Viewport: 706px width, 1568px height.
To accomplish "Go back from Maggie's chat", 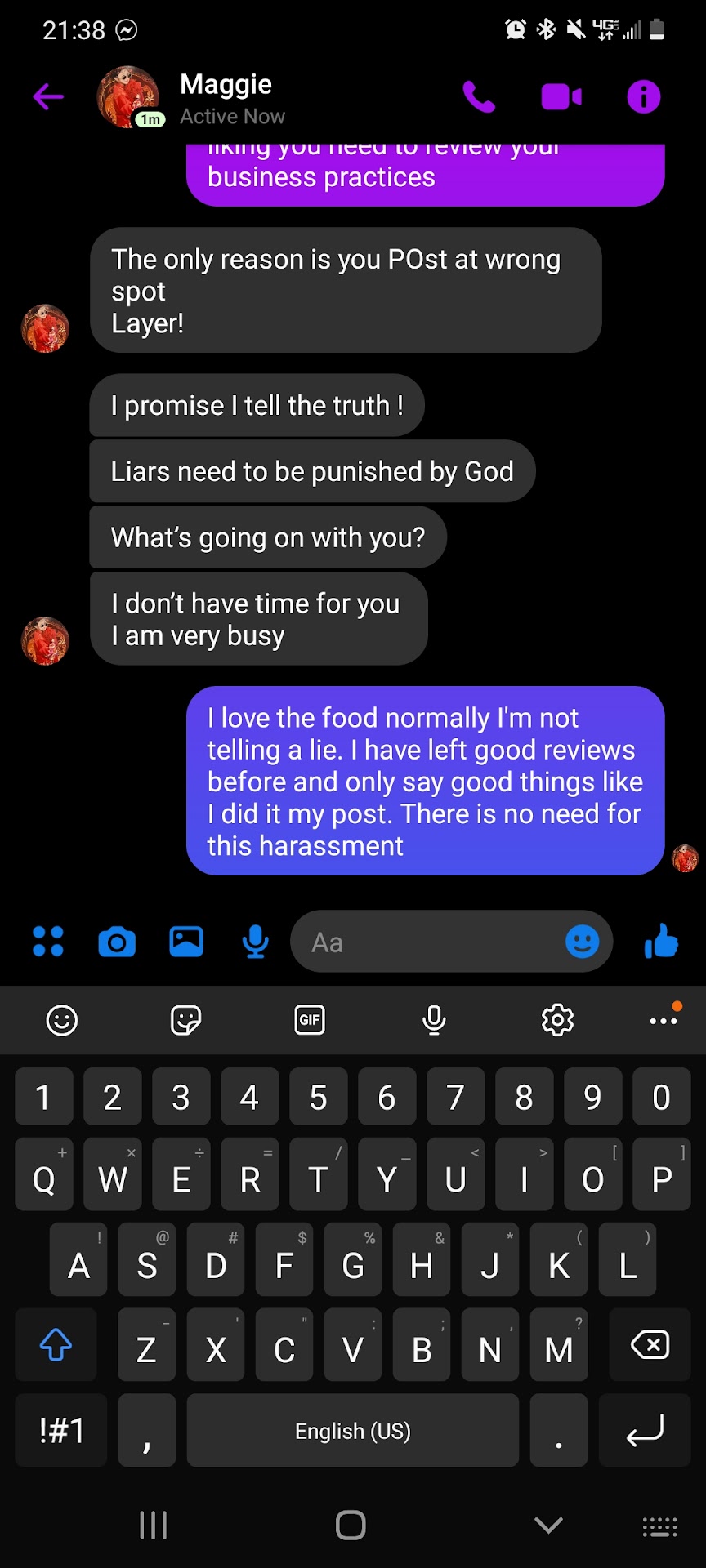I will coord(48,97).
